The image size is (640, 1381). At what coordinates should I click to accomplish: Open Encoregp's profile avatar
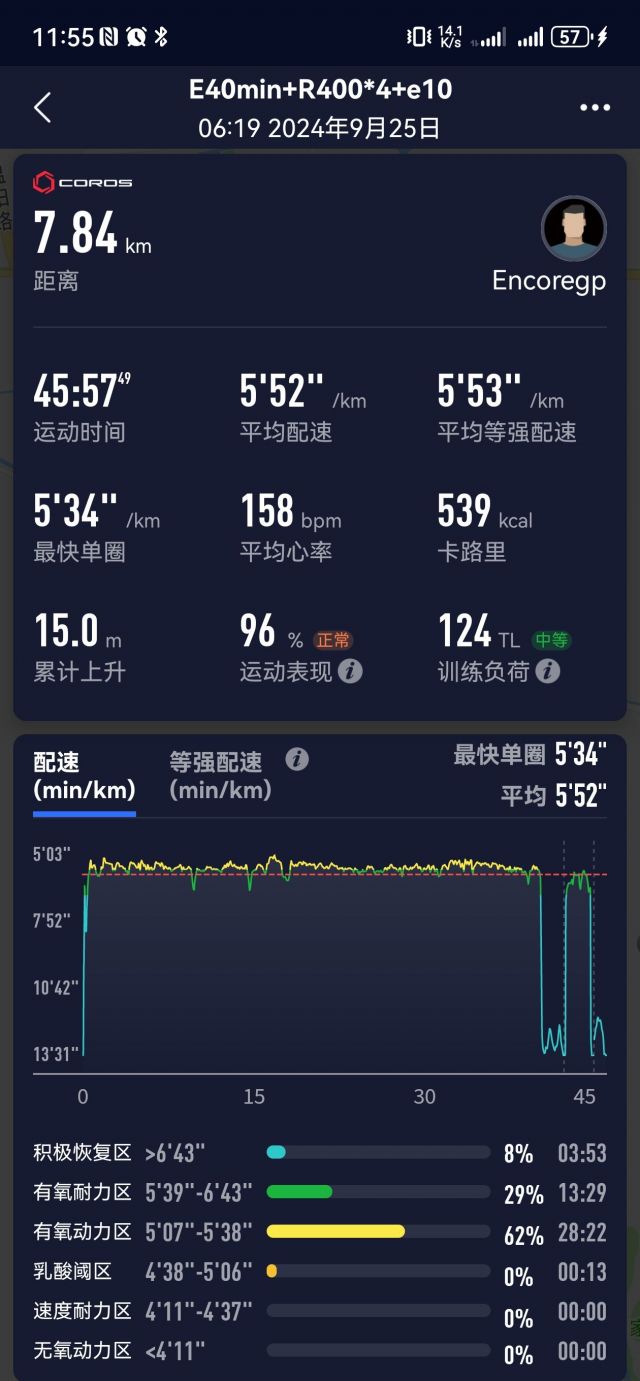[x=574, y=229]
